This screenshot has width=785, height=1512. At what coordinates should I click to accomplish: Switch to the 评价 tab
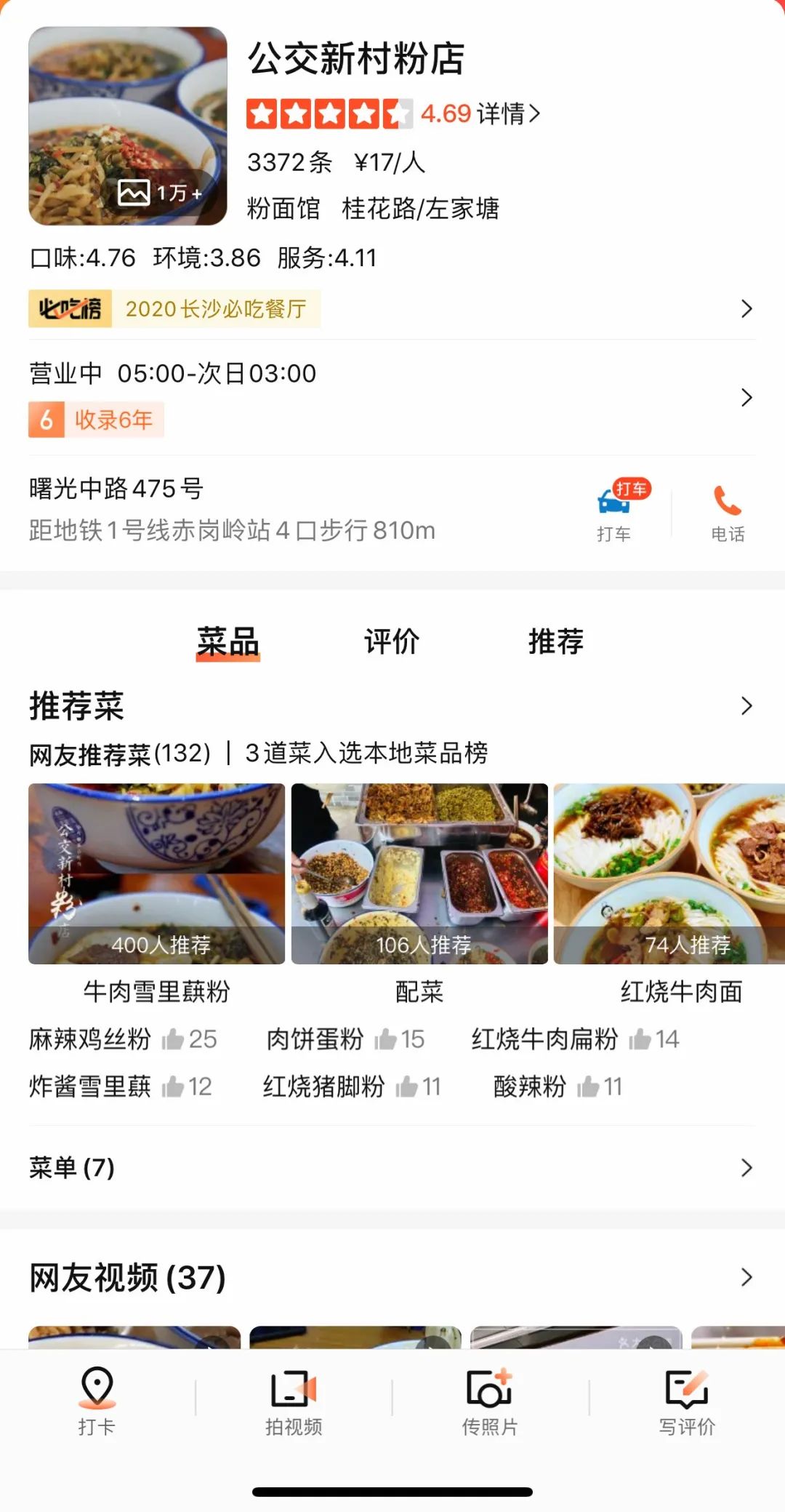391,641
